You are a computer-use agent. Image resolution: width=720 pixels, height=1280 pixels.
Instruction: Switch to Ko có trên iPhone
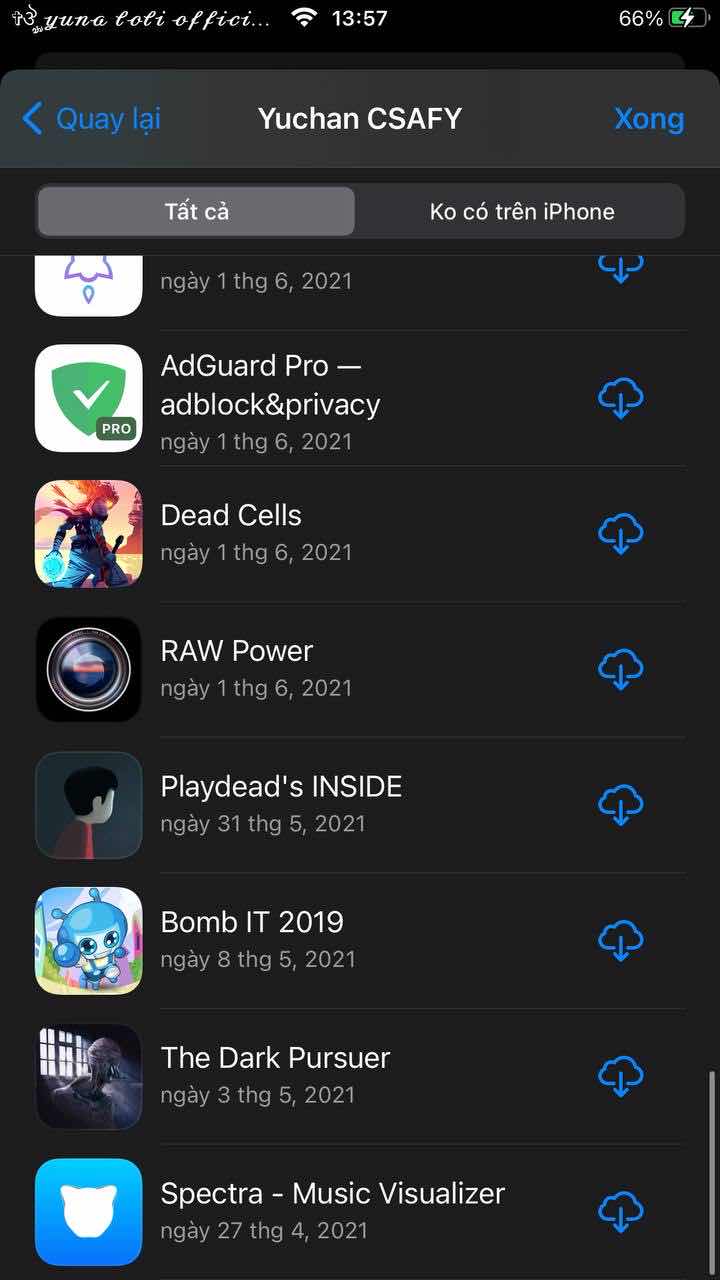coord(521,211)
